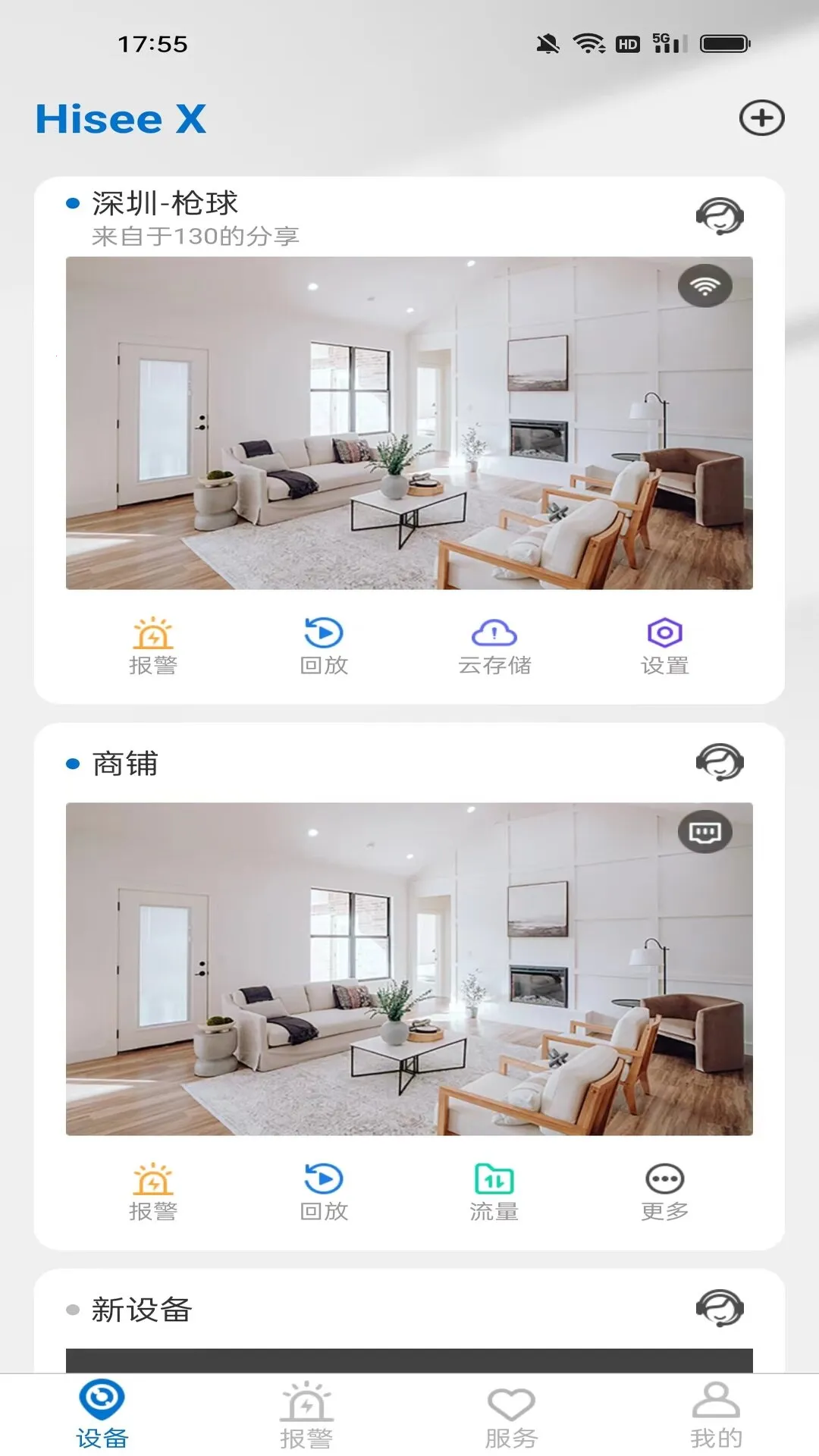
Task: Open 更多 options for 商铺
Action: tap(665, 1191)
